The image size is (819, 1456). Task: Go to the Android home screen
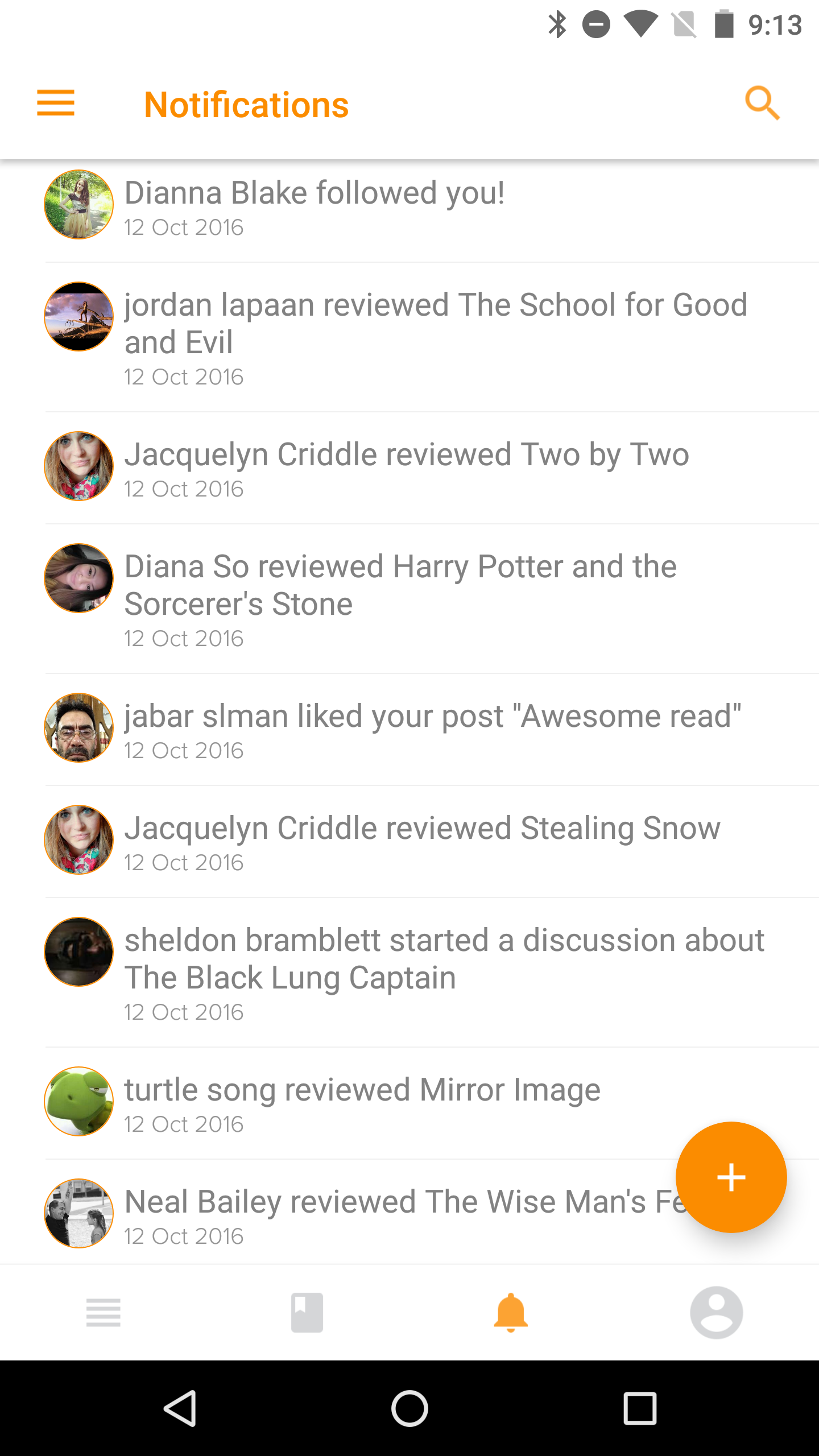409,1408
